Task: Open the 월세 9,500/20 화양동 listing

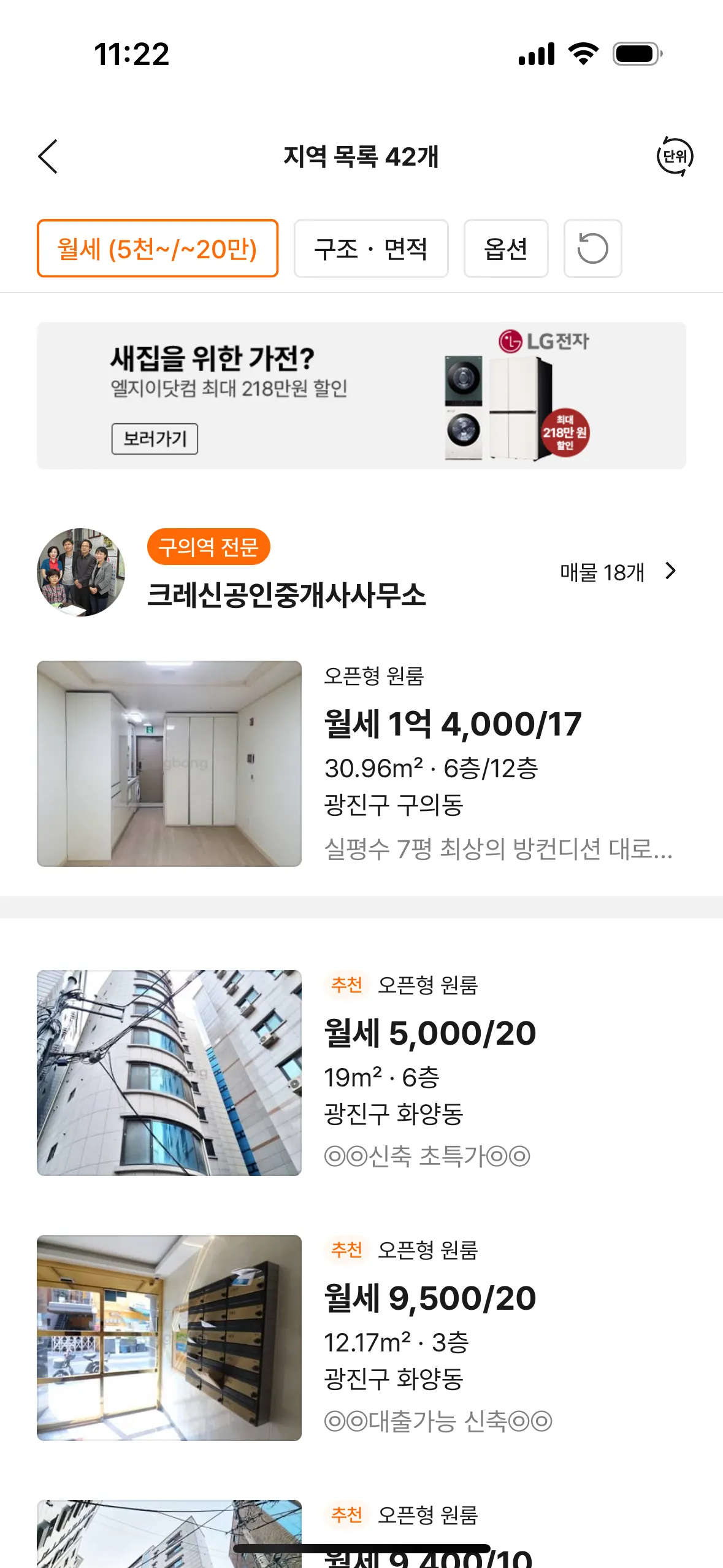Action: [x=361, y=1337]
